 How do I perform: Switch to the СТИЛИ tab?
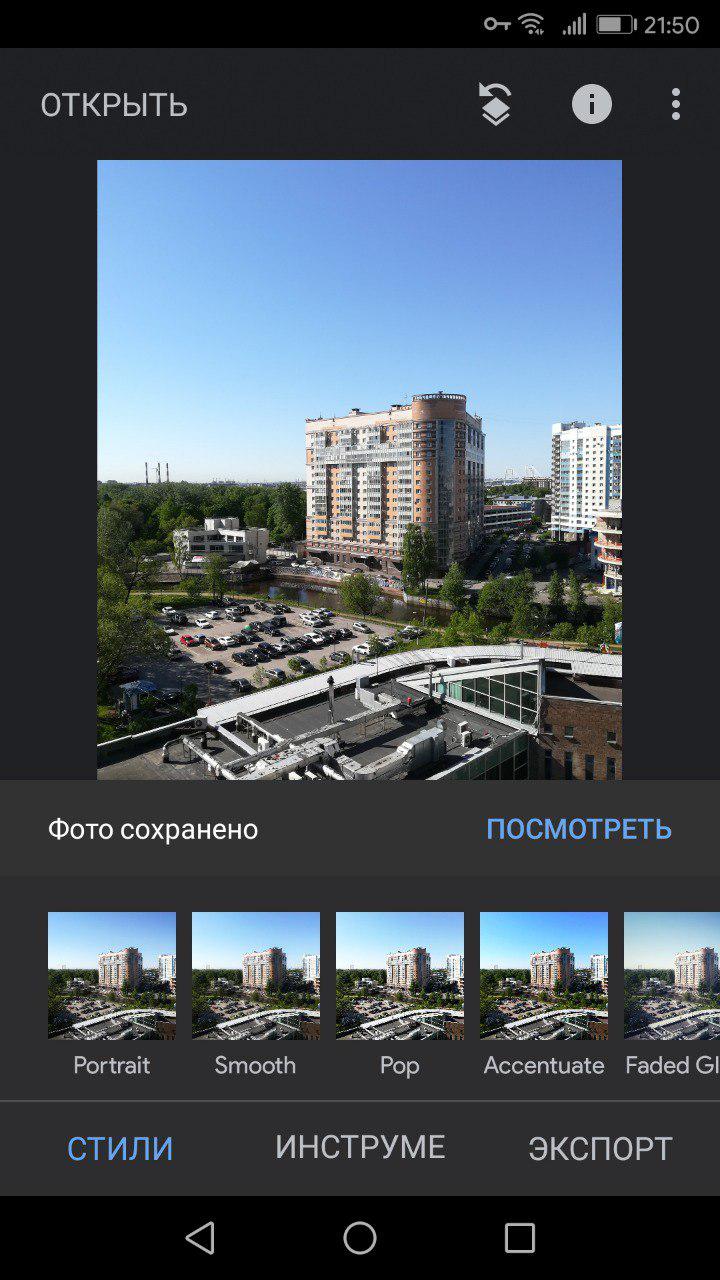(x=120, y=1149)
